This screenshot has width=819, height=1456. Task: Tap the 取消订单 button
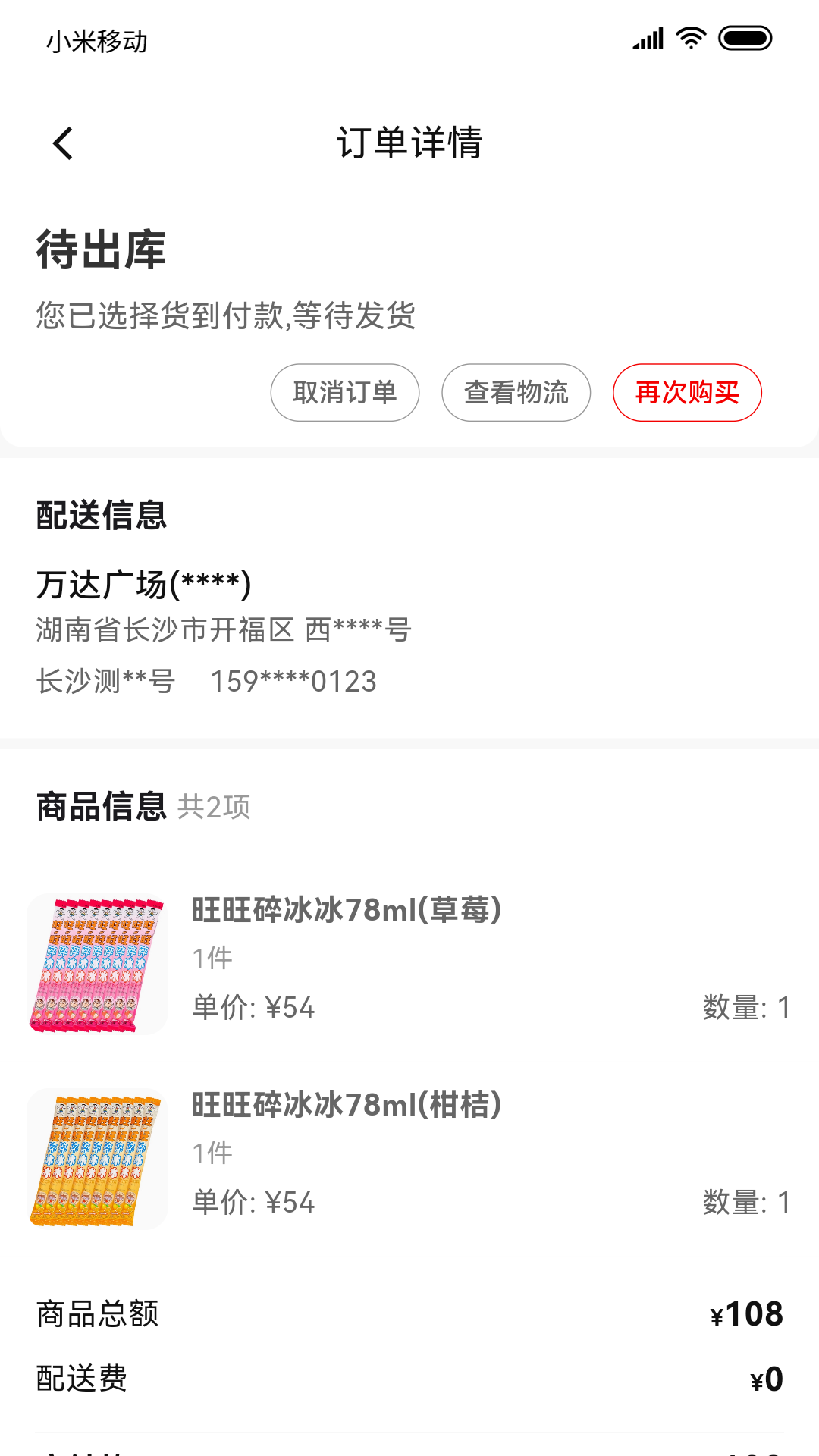[345, 392]
